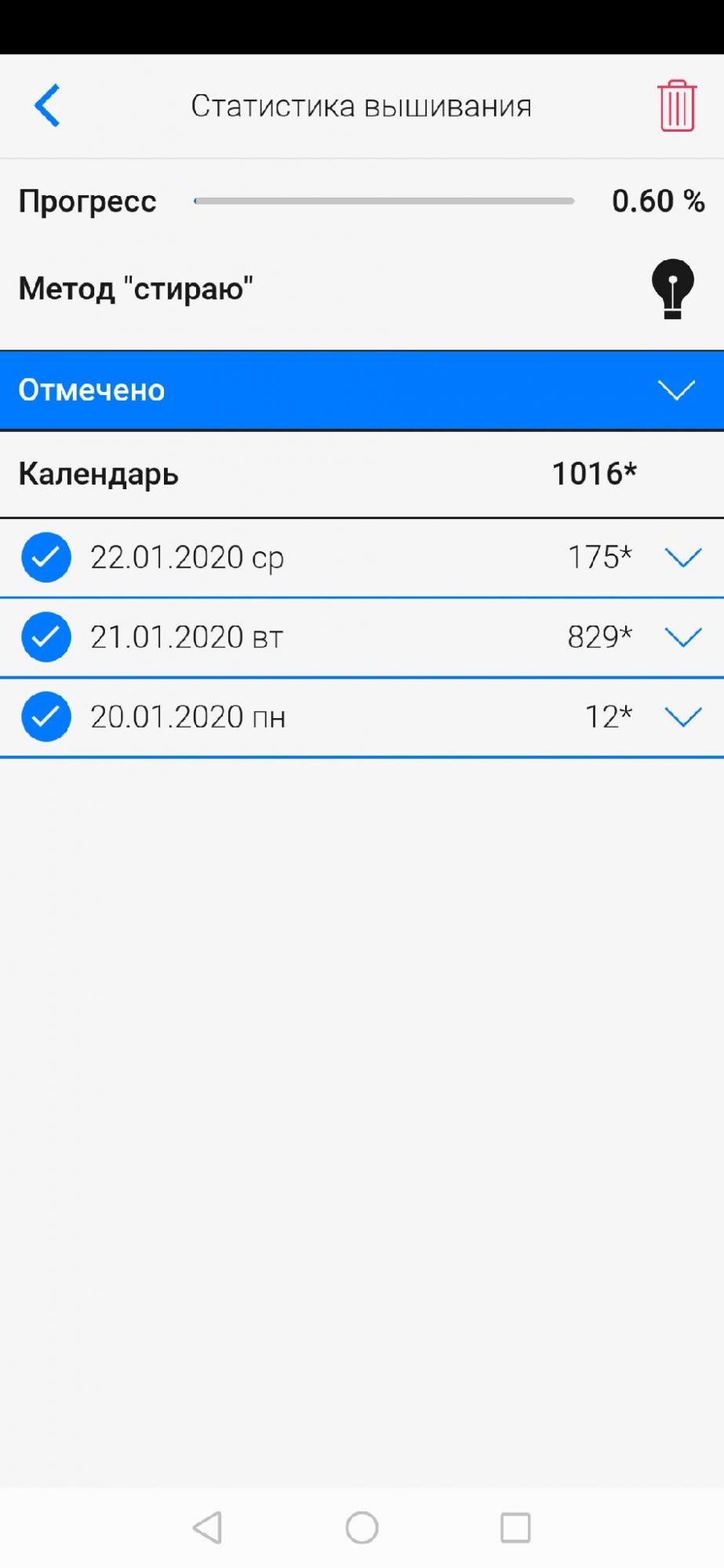Expand details for 21.01.2020
The height and width of the screenshot is (1568, 724).
pos(682,637)
